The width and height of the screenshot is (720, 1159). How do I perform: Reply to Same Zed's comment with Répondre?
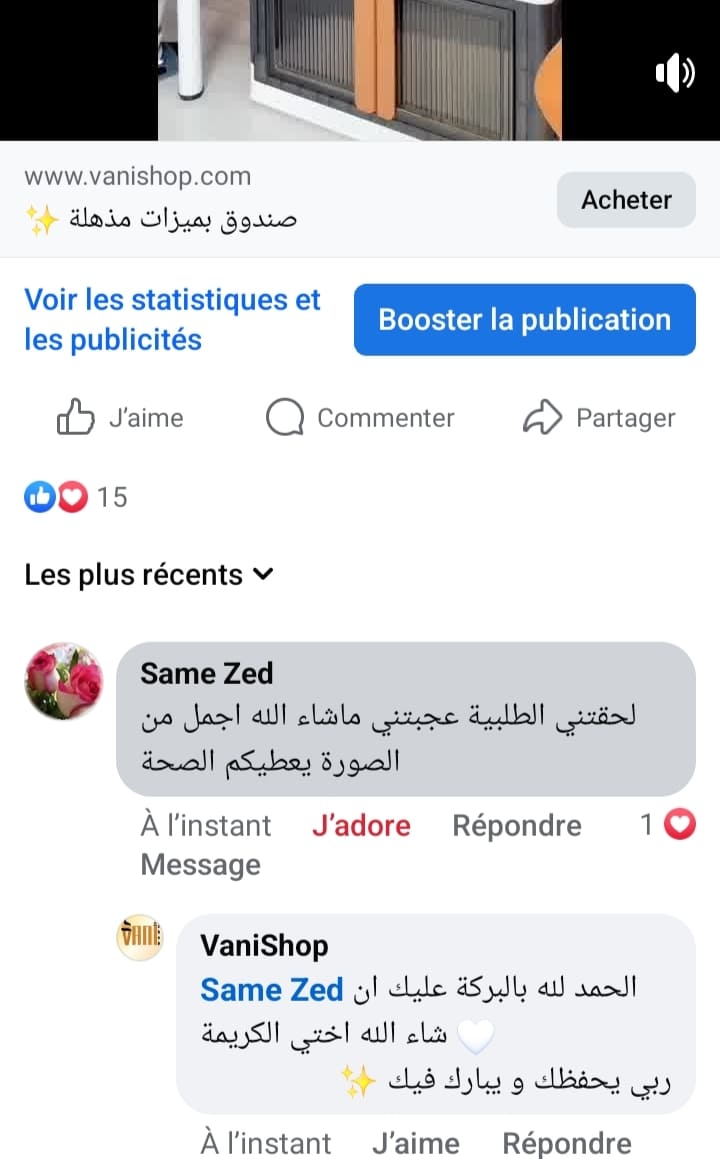pos(516,825)
